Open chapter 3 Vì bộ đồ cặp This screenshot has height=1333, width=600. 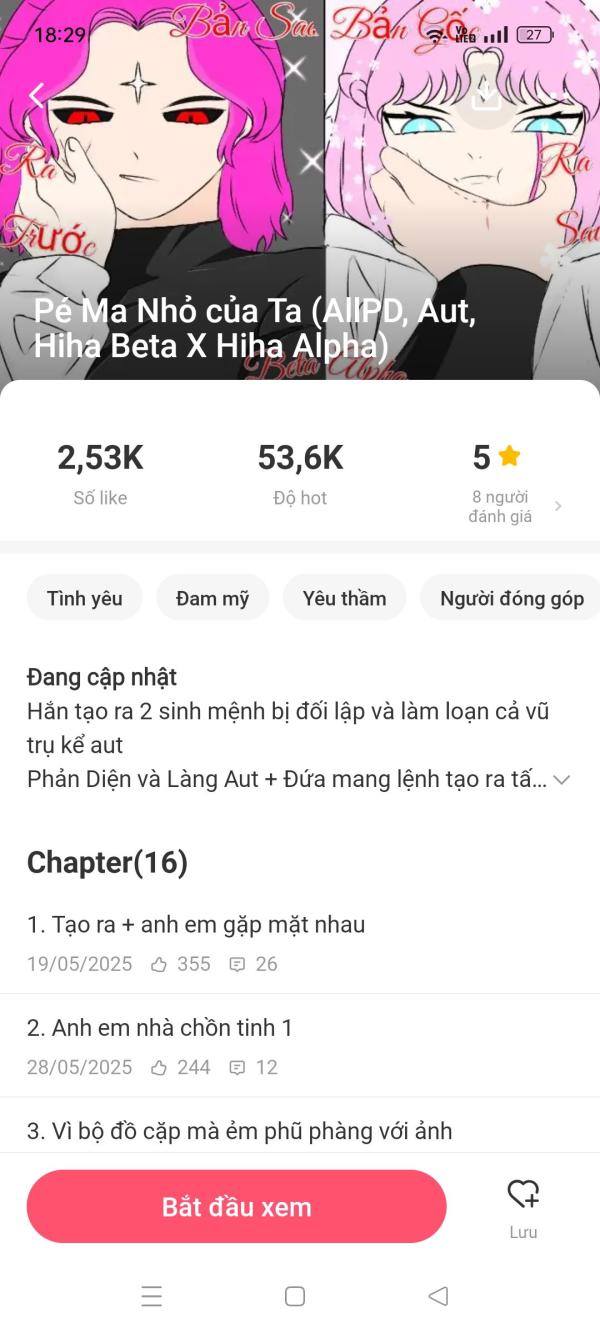[x=300, y=1127]
